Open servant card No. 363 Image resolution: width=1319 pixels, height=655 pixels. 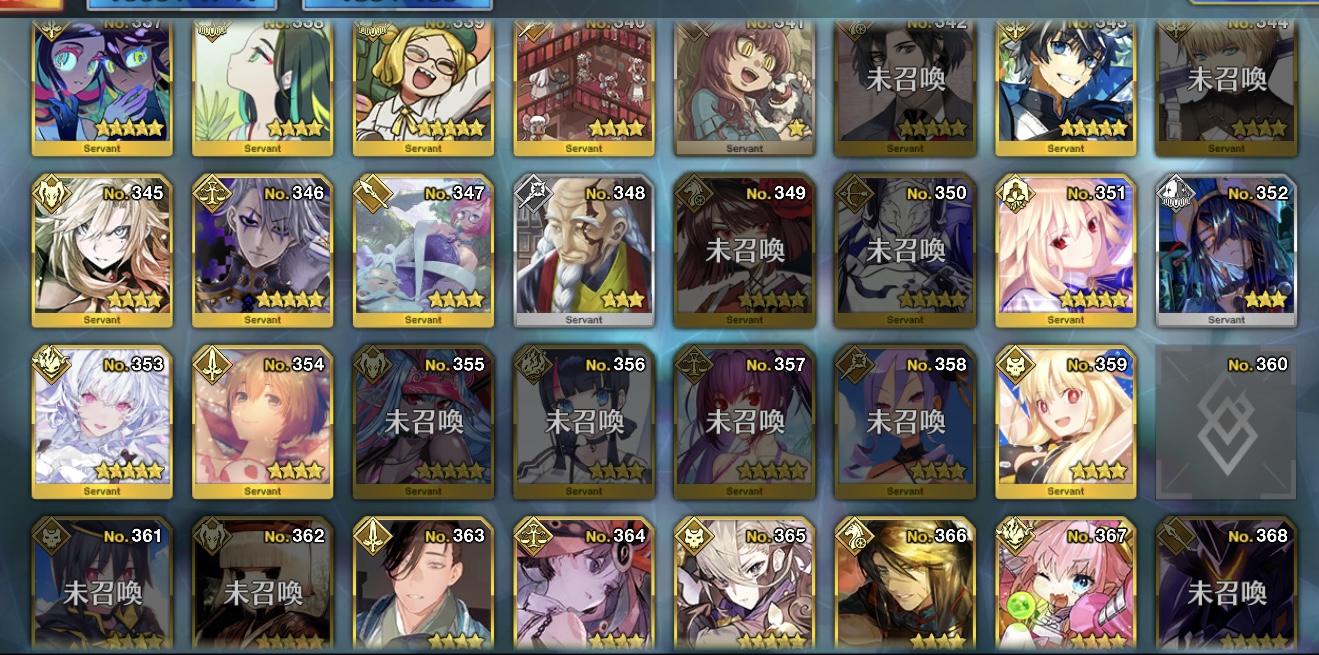(423, 585)
